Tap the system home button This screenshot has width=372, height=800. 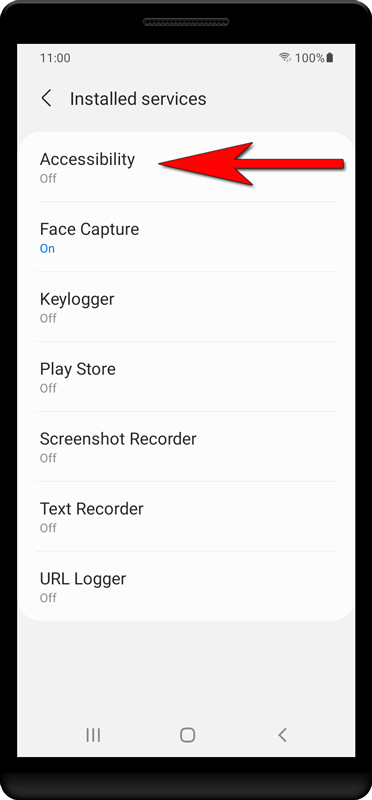[x=187, y=735]
